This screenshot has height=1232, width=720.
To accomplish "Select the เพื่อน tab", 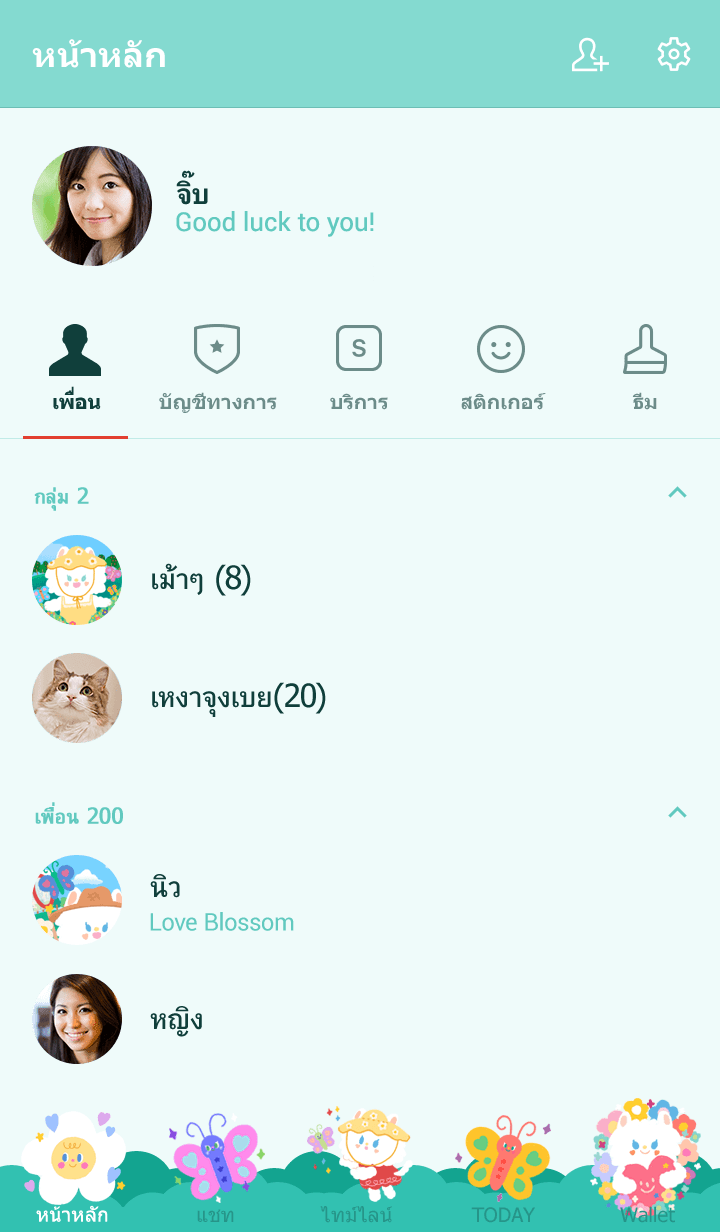I will pyautogui.click(x=76, y=370).
